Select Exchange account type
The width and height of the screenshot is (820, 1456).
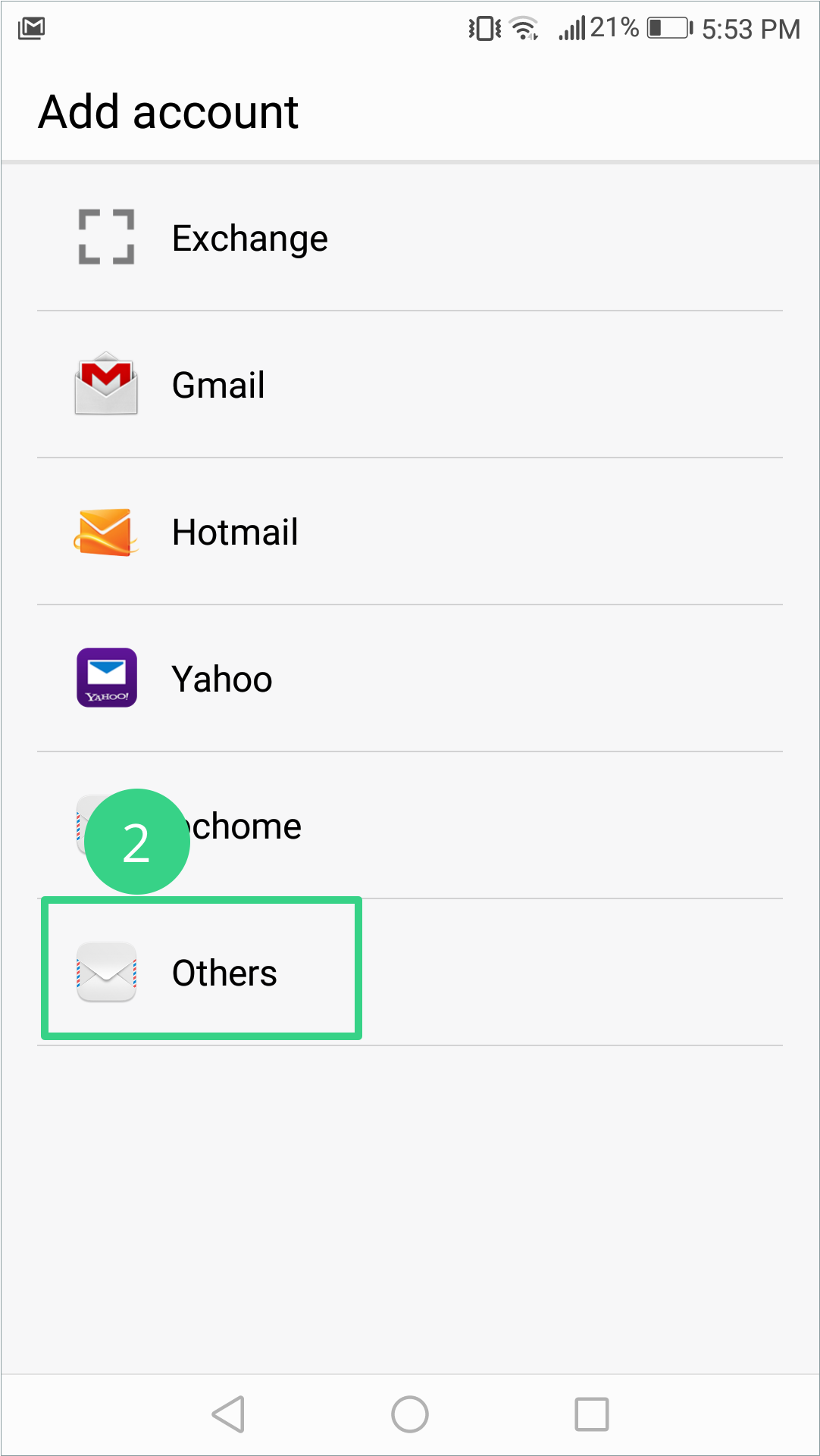(x=250, y=238)
